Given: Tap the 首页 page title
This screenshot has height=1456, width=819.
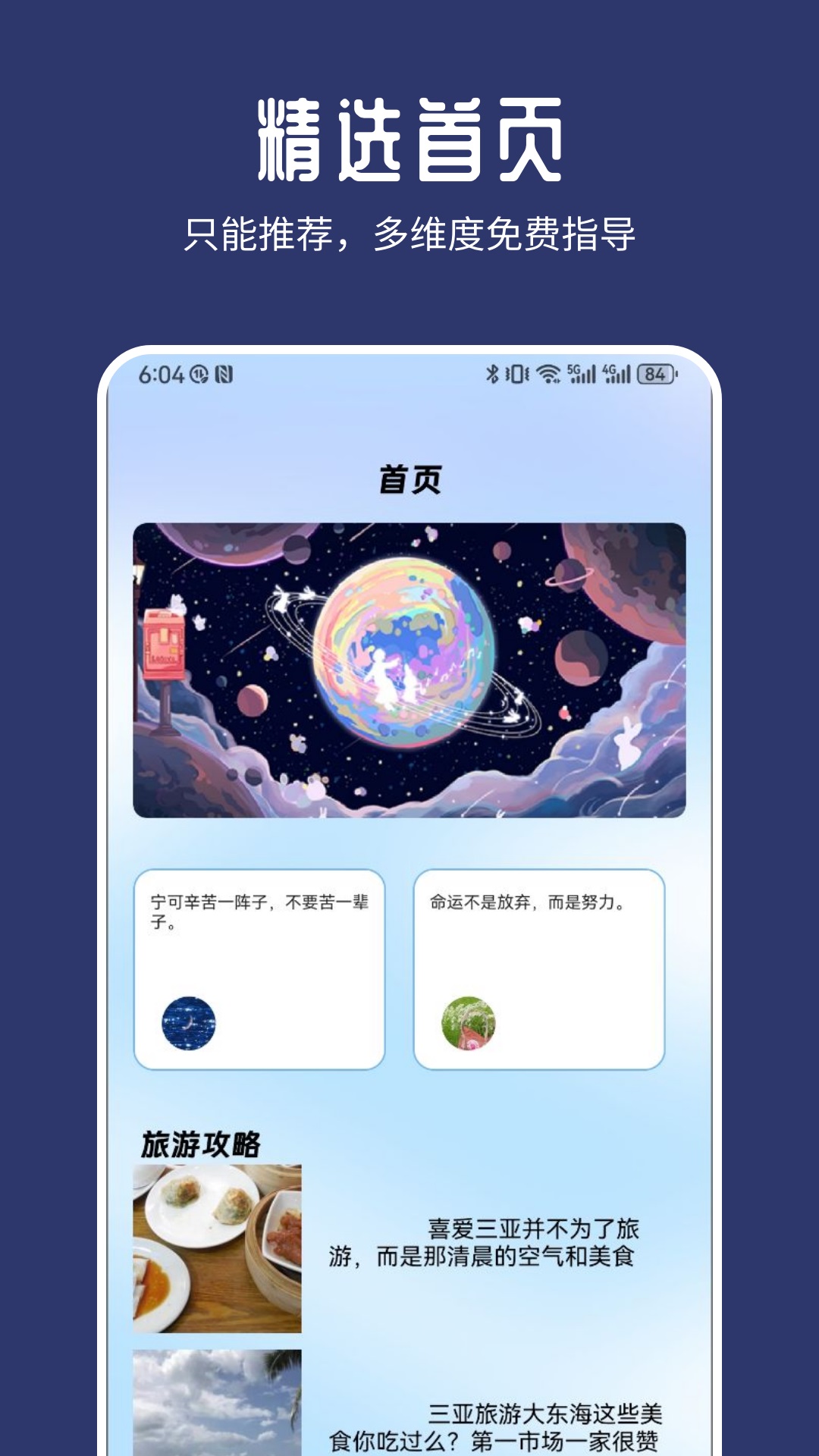Looking at the screenshot, I should tap(409, 479).
